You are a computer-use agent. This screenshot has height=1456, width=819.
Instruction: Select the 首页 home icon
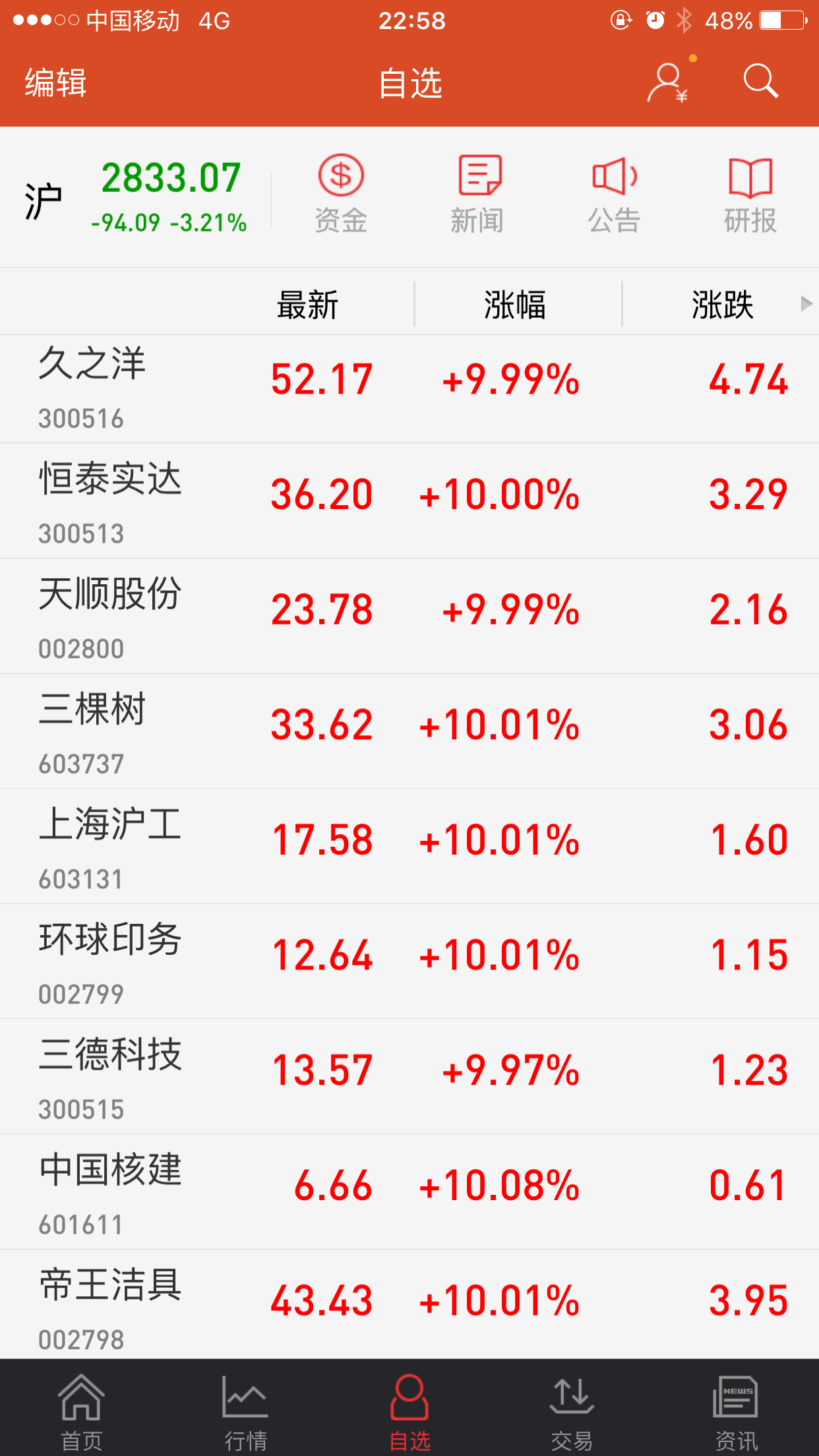click(82, 1408)
